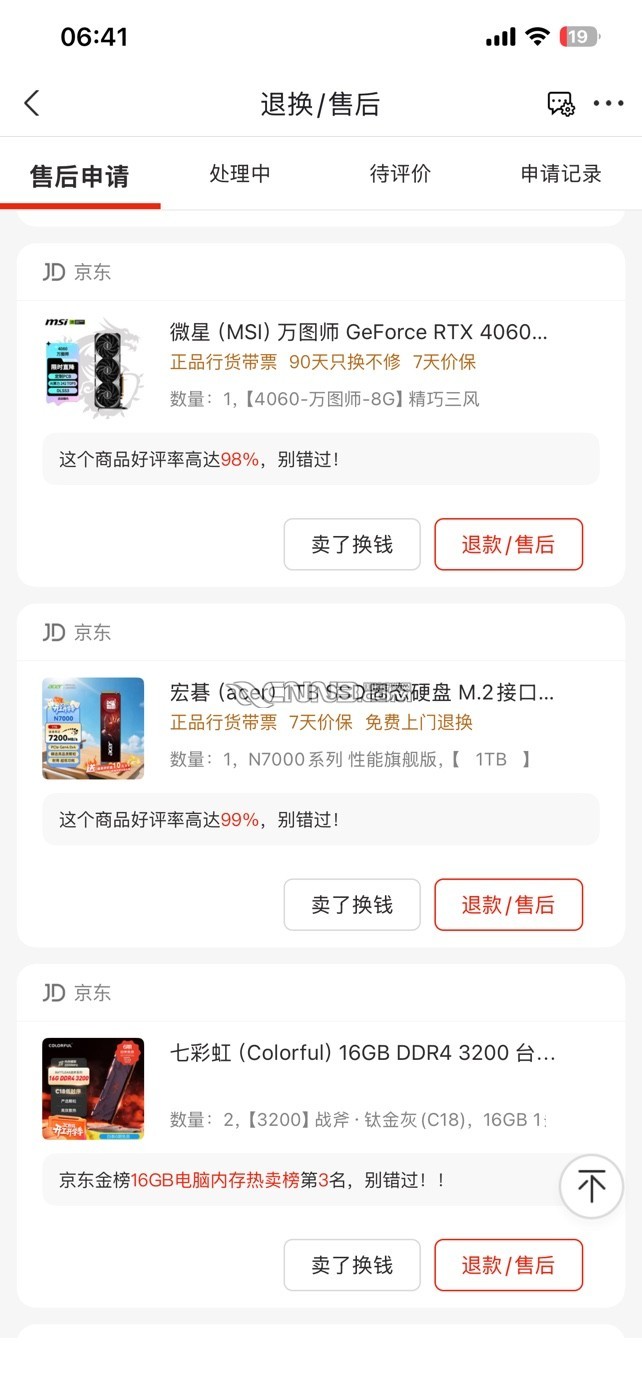Switch to the 处理中 tab
642x1389 pixels.
240,173
